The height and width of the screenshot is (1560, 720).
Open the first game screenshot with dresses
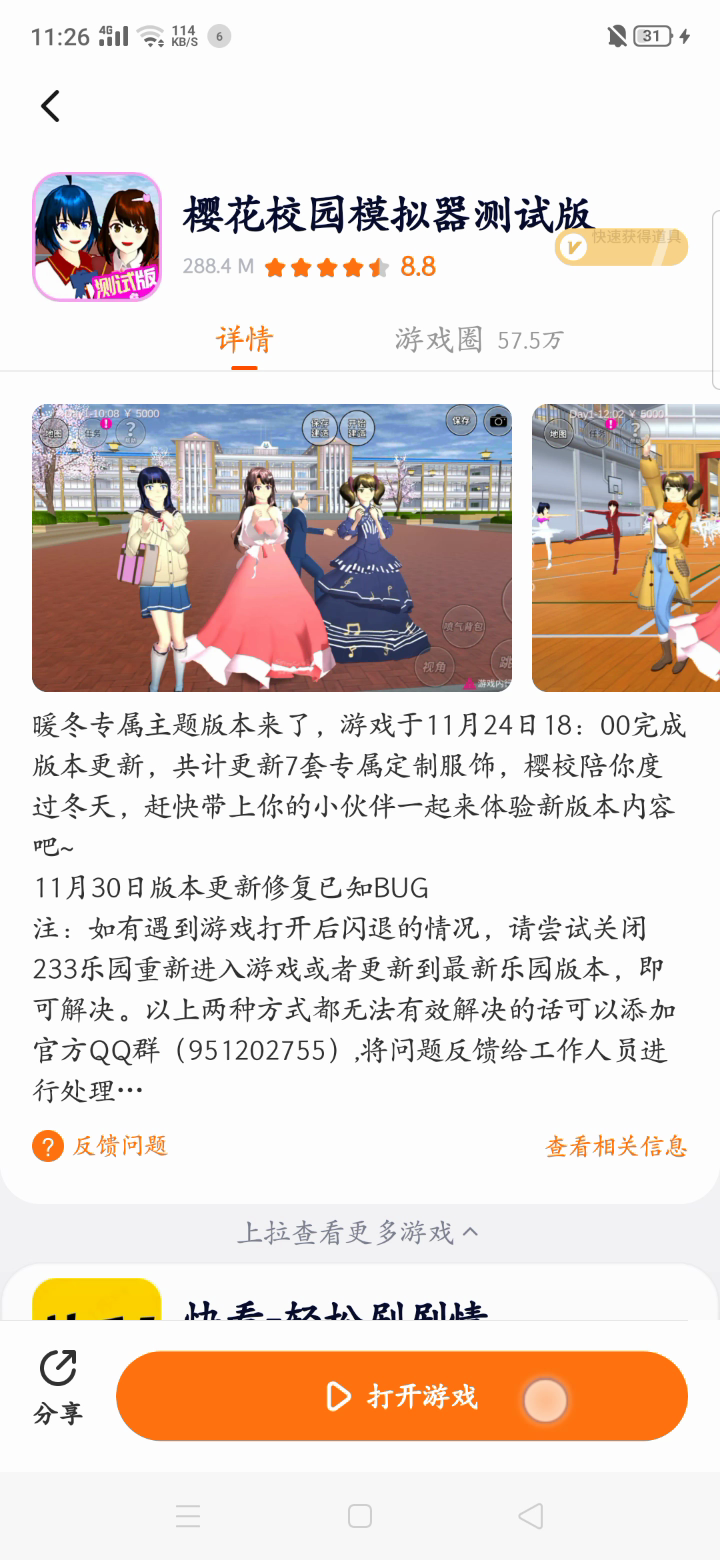pyautogui.click(x=272, y=548)
